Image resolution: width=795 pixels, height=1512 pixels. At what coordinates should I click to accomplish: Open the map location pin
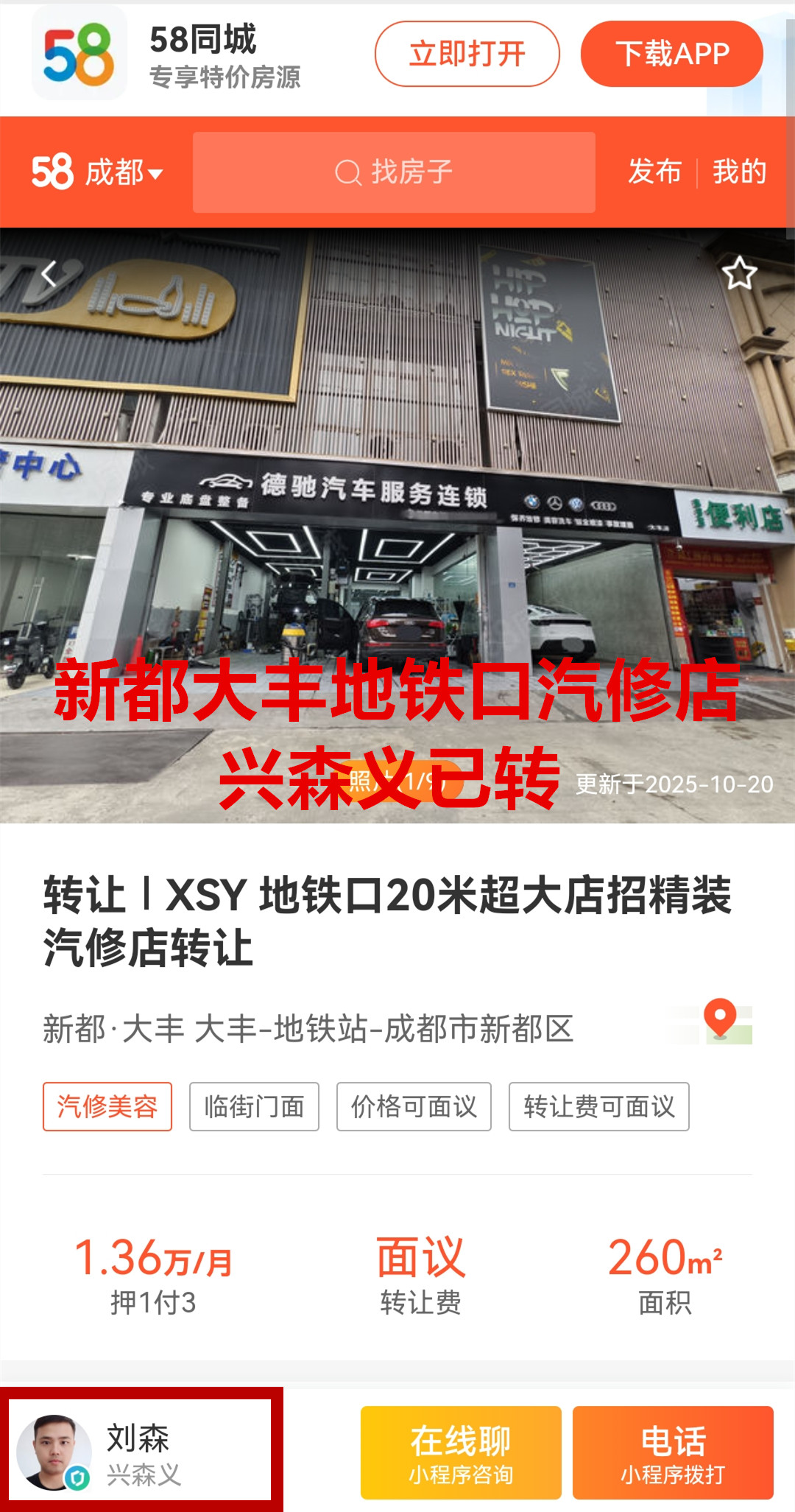[721, 1021]
